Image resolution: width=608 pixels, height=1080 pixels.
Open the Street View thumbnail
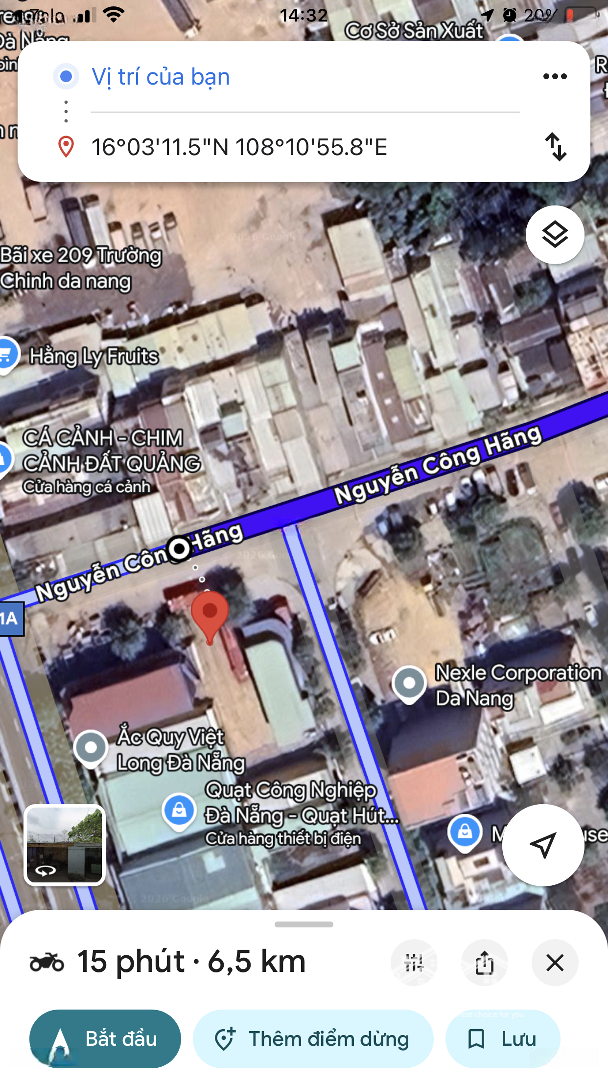[64, 845]
